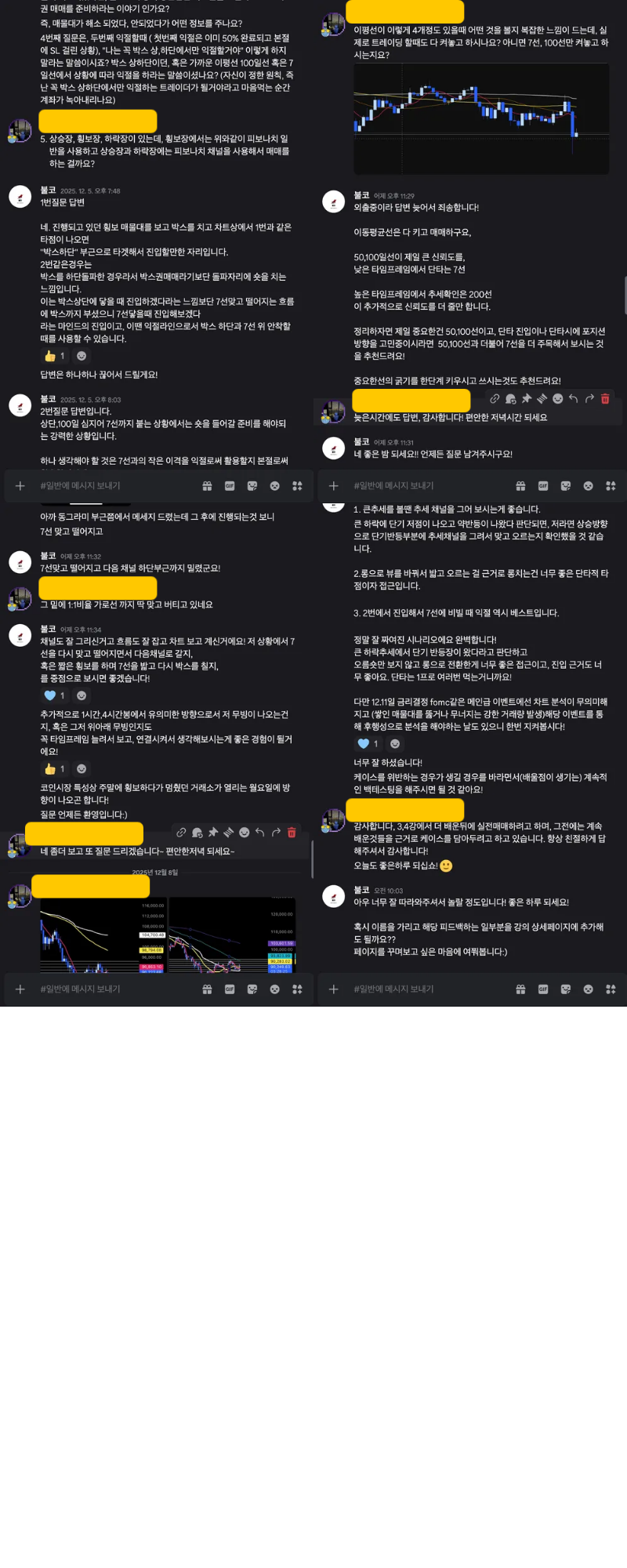
Task: Open the sticker picker
Action: [252, 485]
